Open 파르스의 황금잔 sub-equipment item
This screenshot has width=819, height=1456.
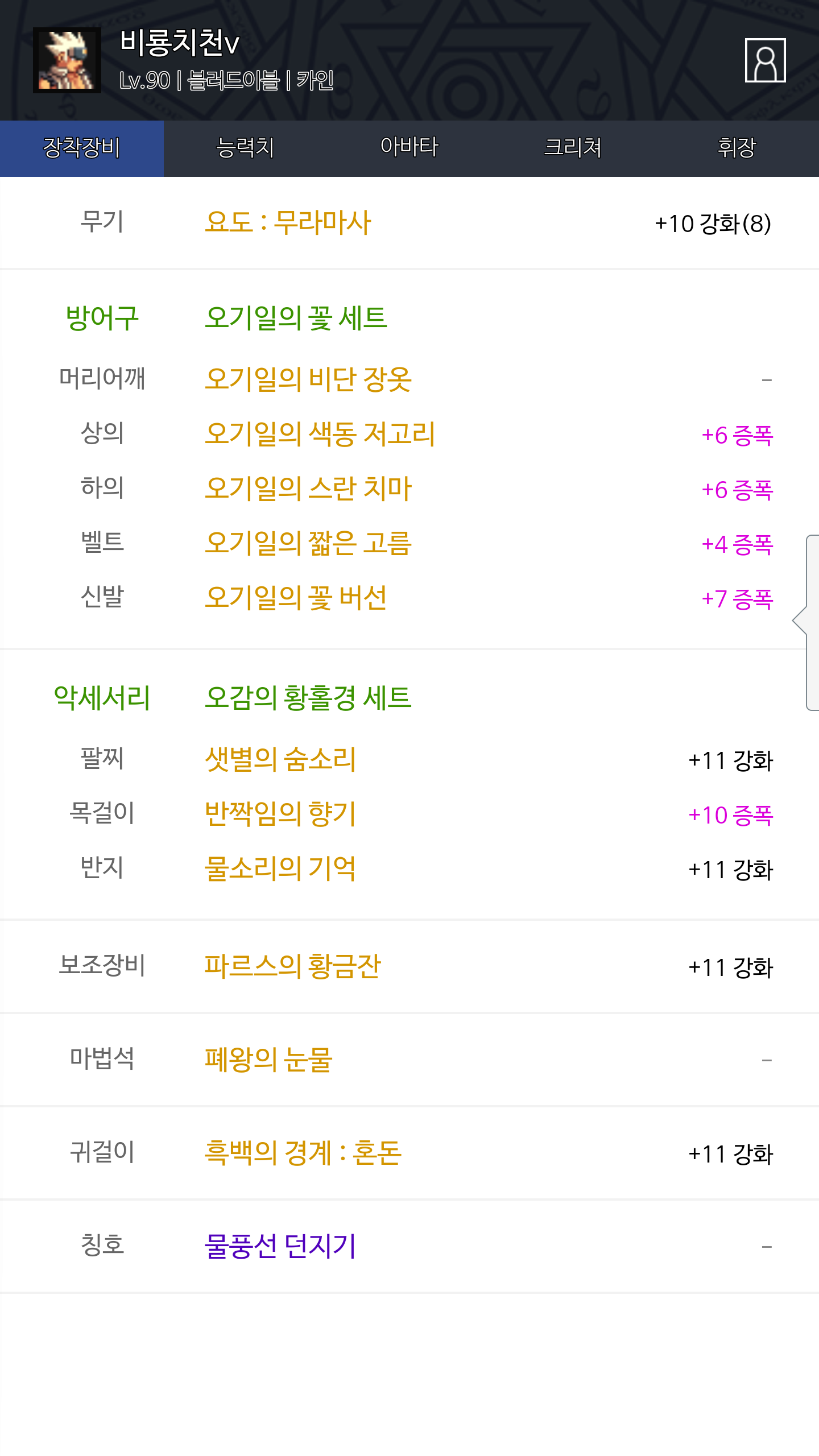click(293, 966)
